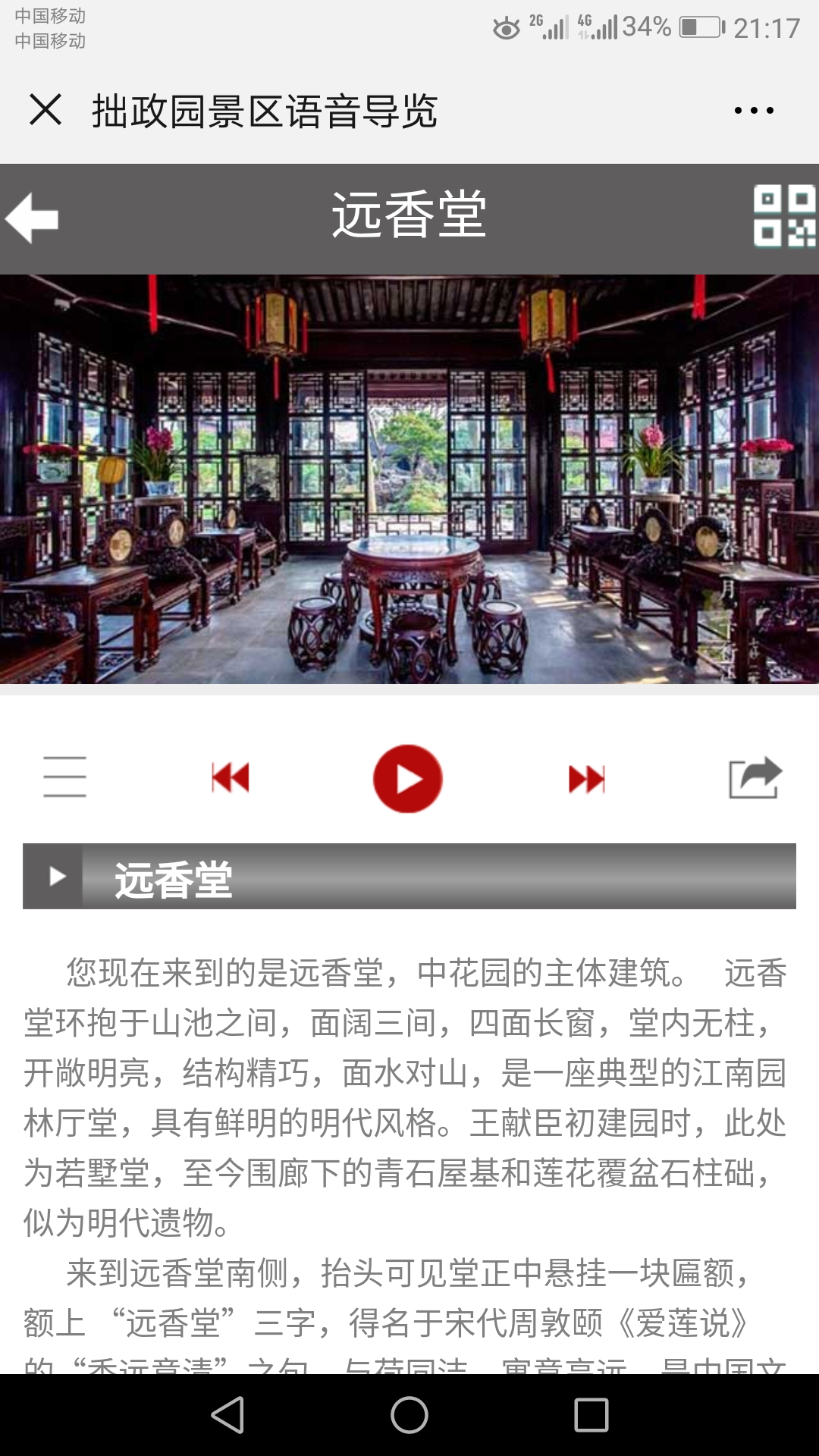Open the three-dot overflow menu
The width and height of the screenshot is (819, 1456).
click(x=754, y=111)
